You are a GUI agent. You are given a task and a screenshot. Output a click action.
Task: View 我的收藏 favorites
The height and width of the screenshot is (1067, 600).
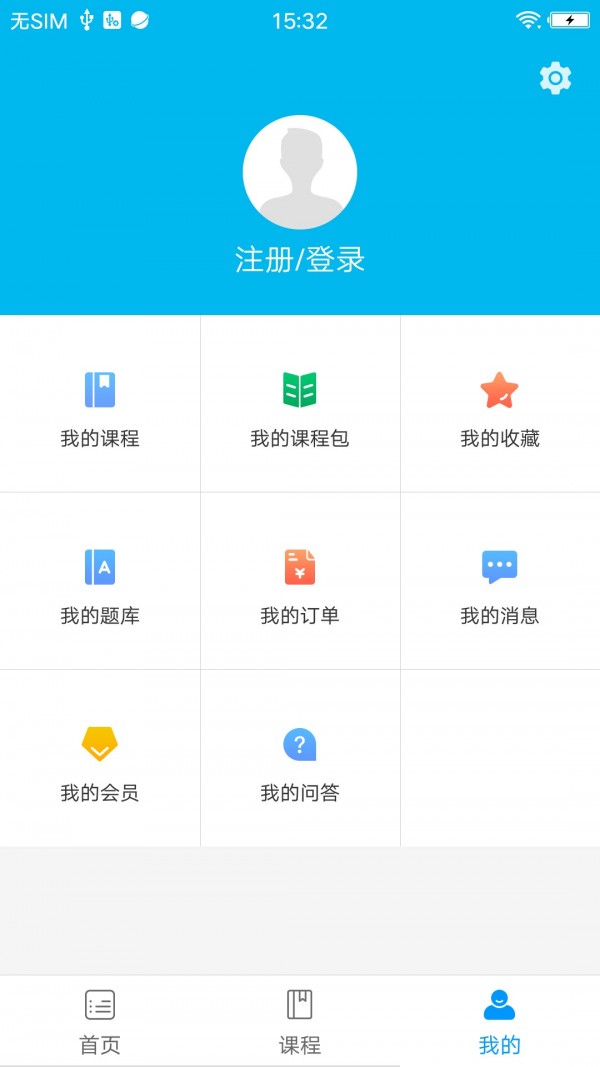(x=500, y=405)
